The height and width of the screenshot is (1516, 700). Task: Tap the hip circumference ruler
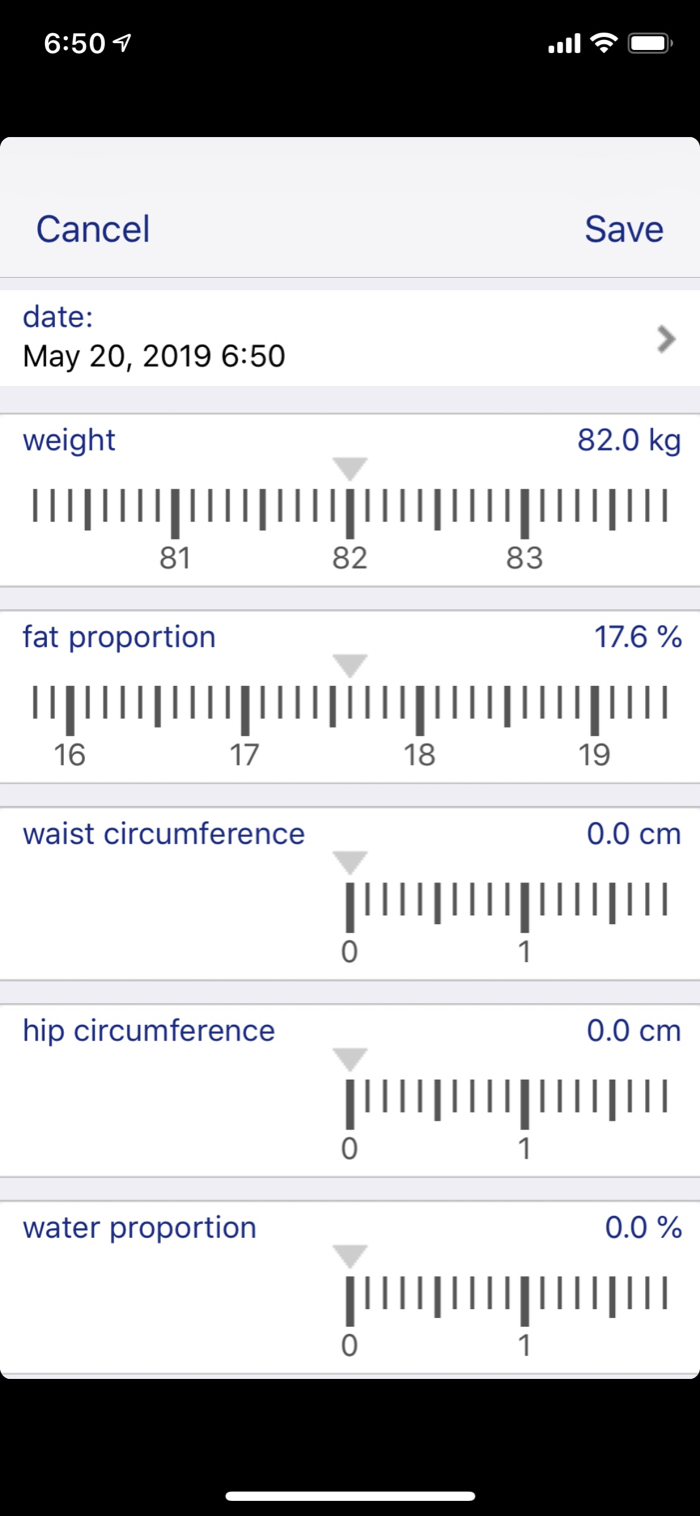[505, 1102]
